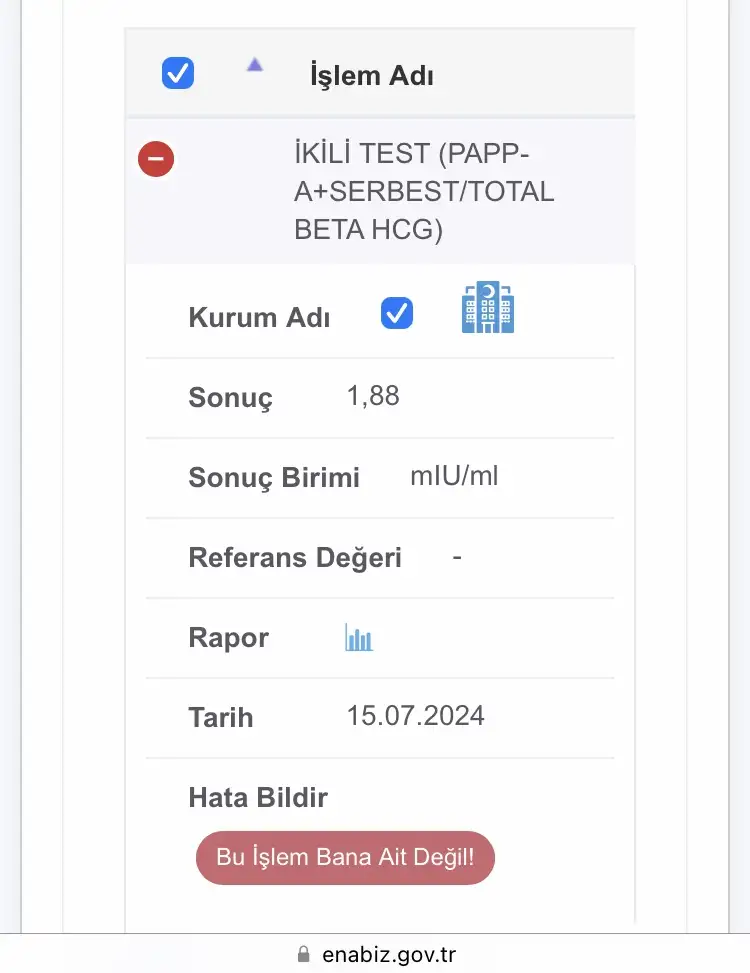Tap 'Bu İşlem Bana Ait Değil!' button
The image size is (750, 973).
(x=345, y=857)
